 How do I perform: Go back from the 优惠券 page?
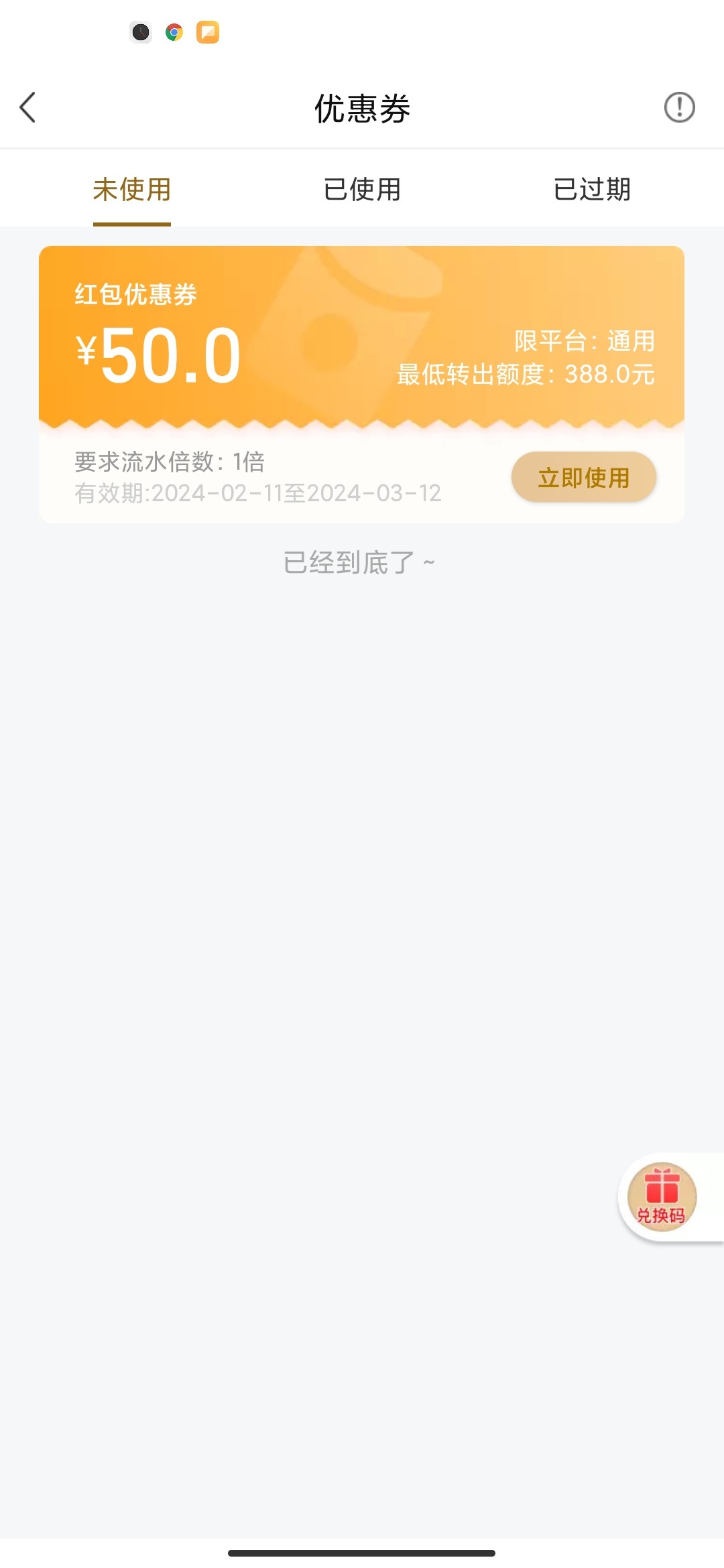click(28, 107)
